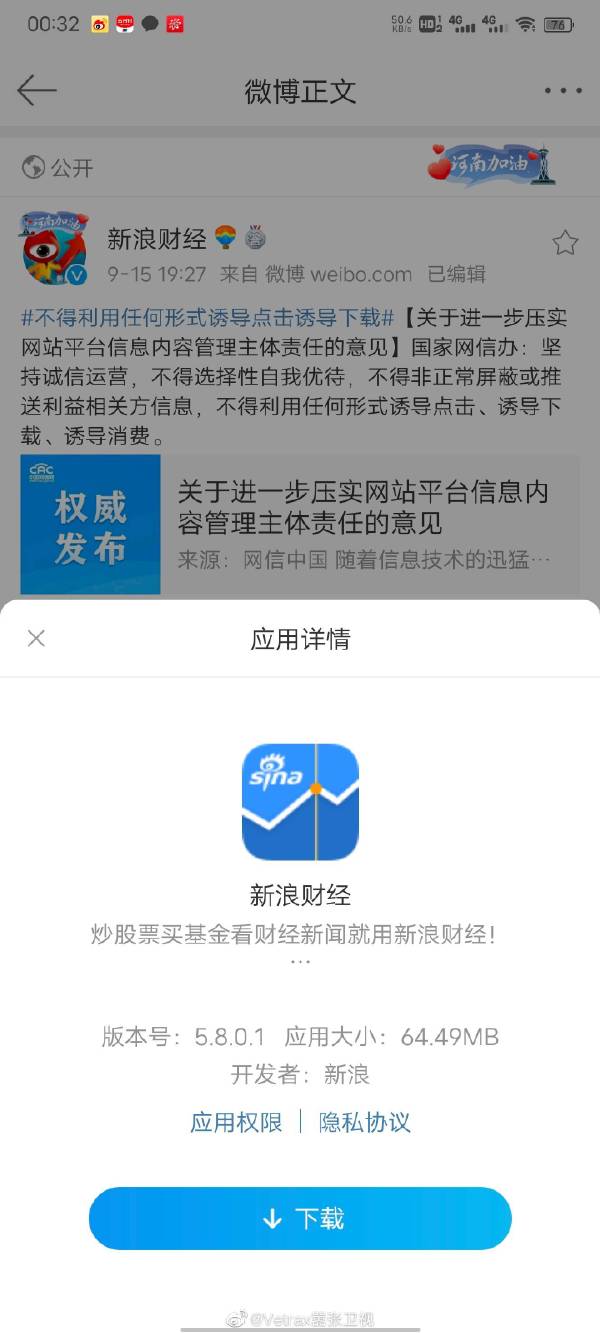Open the three-dot overflow menu
The image size is (600, 1333).
(x=562, y=91)
